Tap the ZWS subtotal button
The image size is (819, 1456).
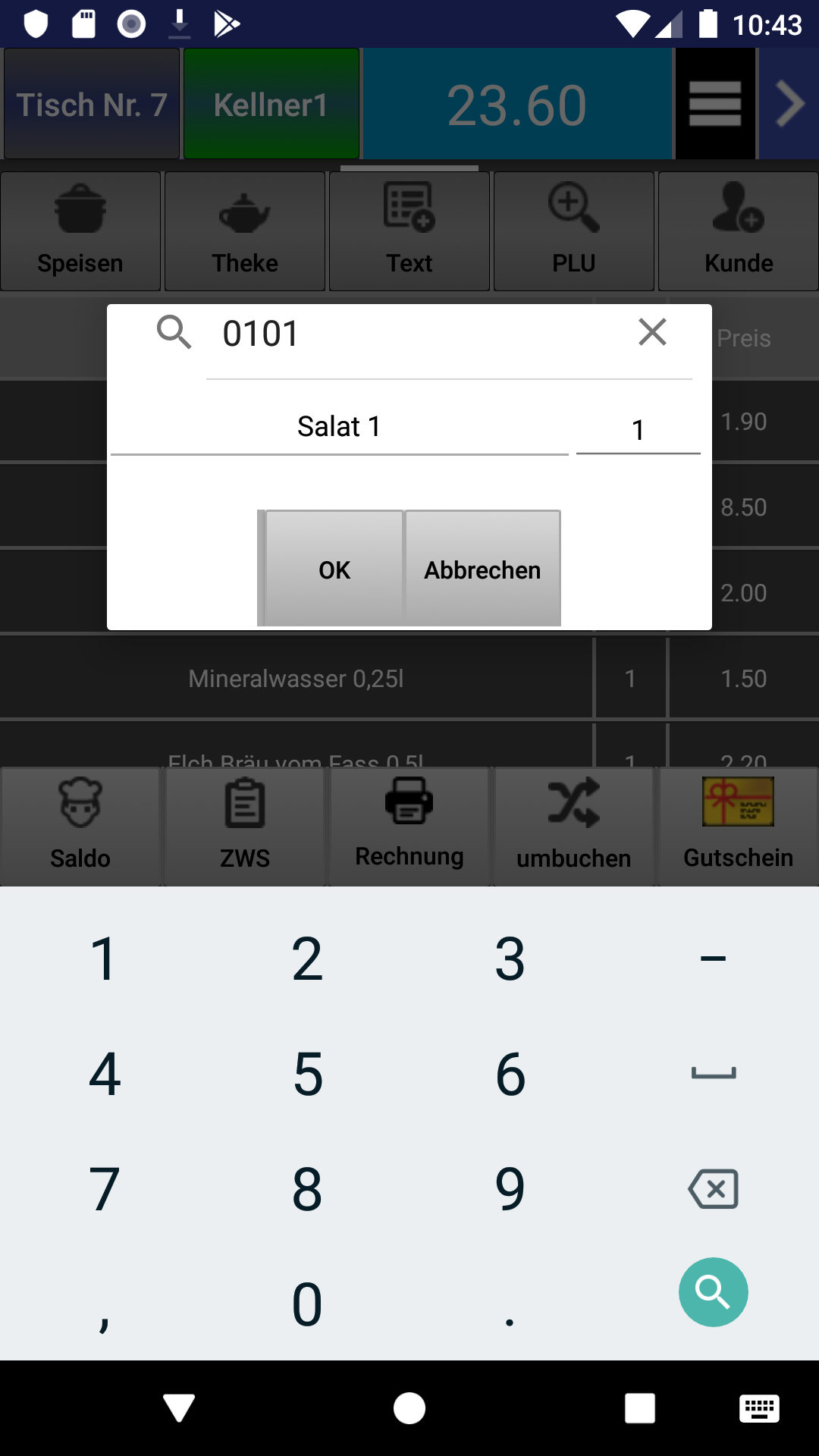[245, 827]
